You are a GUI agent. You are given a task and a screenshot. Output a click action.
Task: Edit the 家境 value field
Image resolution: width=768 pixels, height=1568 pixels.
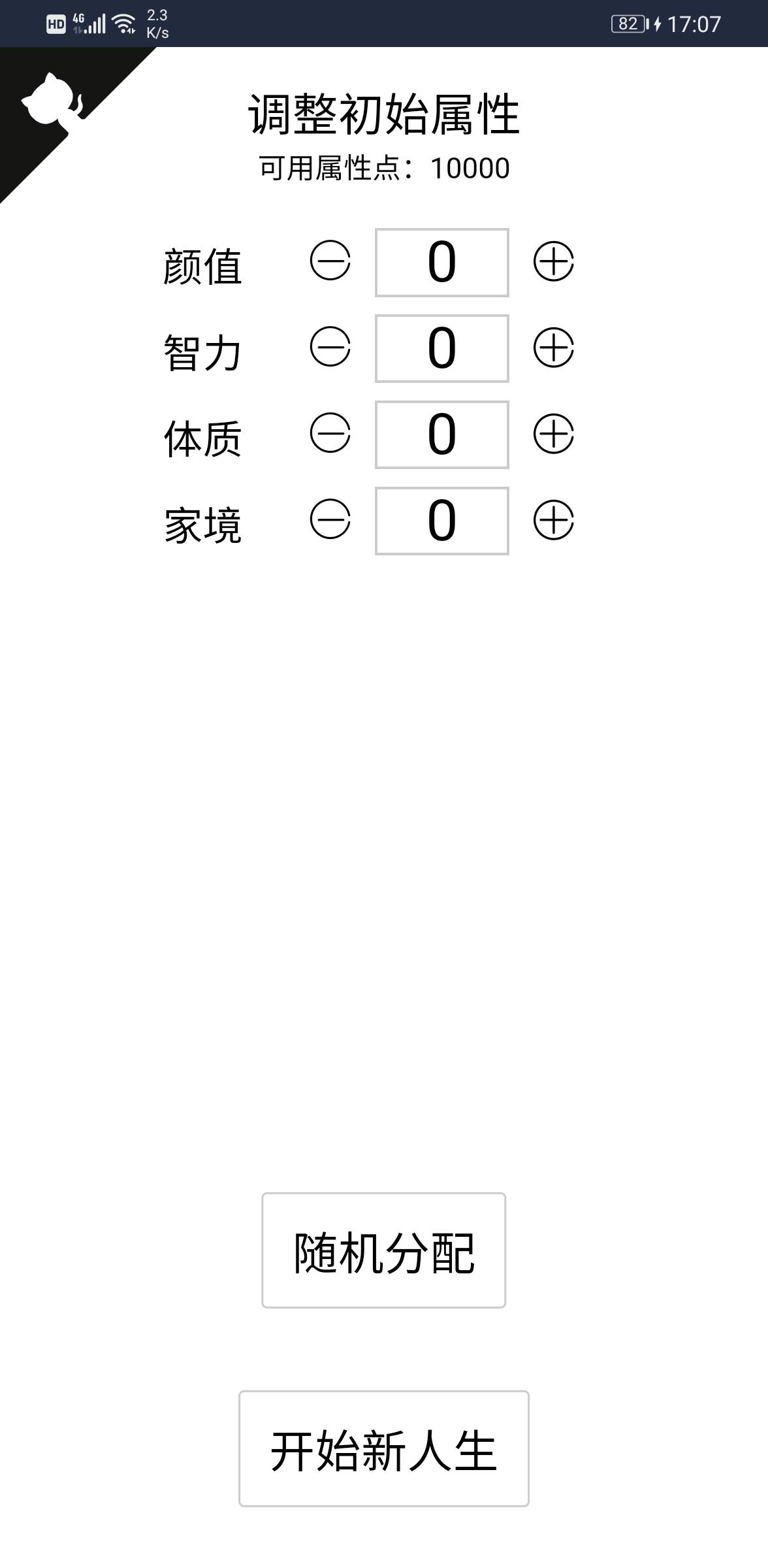[441, 521]
